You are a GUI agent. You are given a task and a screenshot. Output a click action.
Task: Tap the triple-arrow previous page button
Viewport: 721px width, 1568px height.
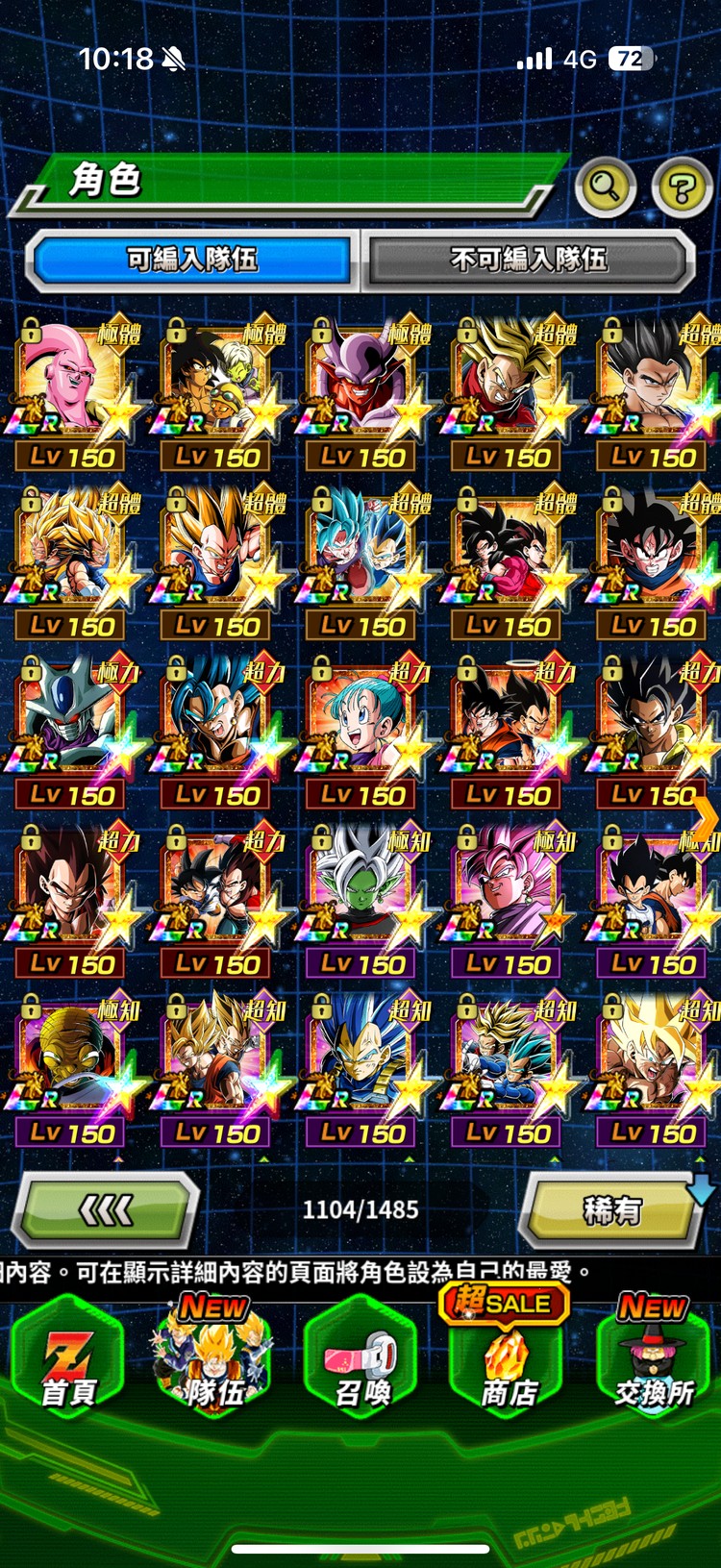pos(106,1210)
